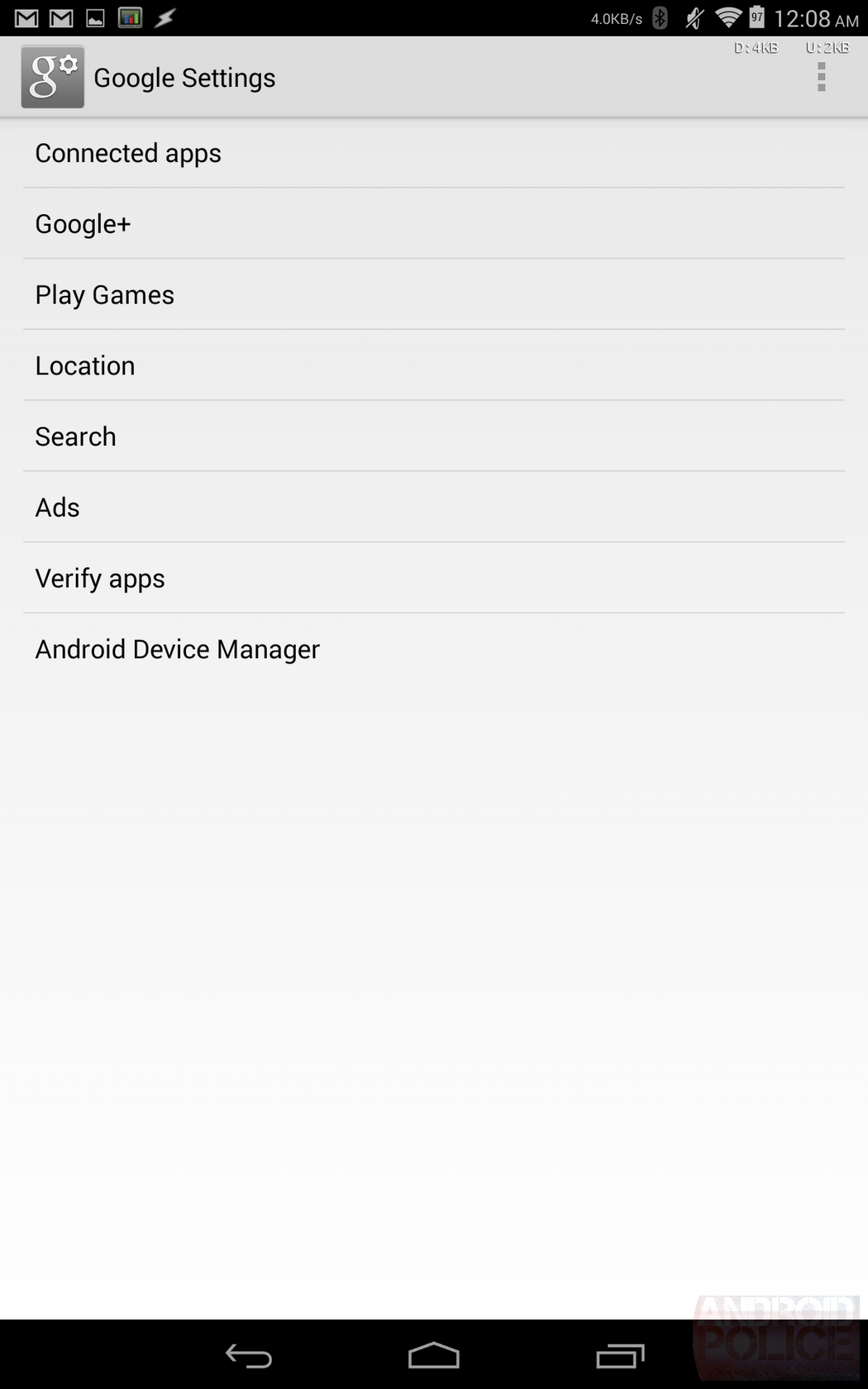Tap the system back button
Image resolution: width=868 pixels, height=1389 pixels.
(249, 1356)
